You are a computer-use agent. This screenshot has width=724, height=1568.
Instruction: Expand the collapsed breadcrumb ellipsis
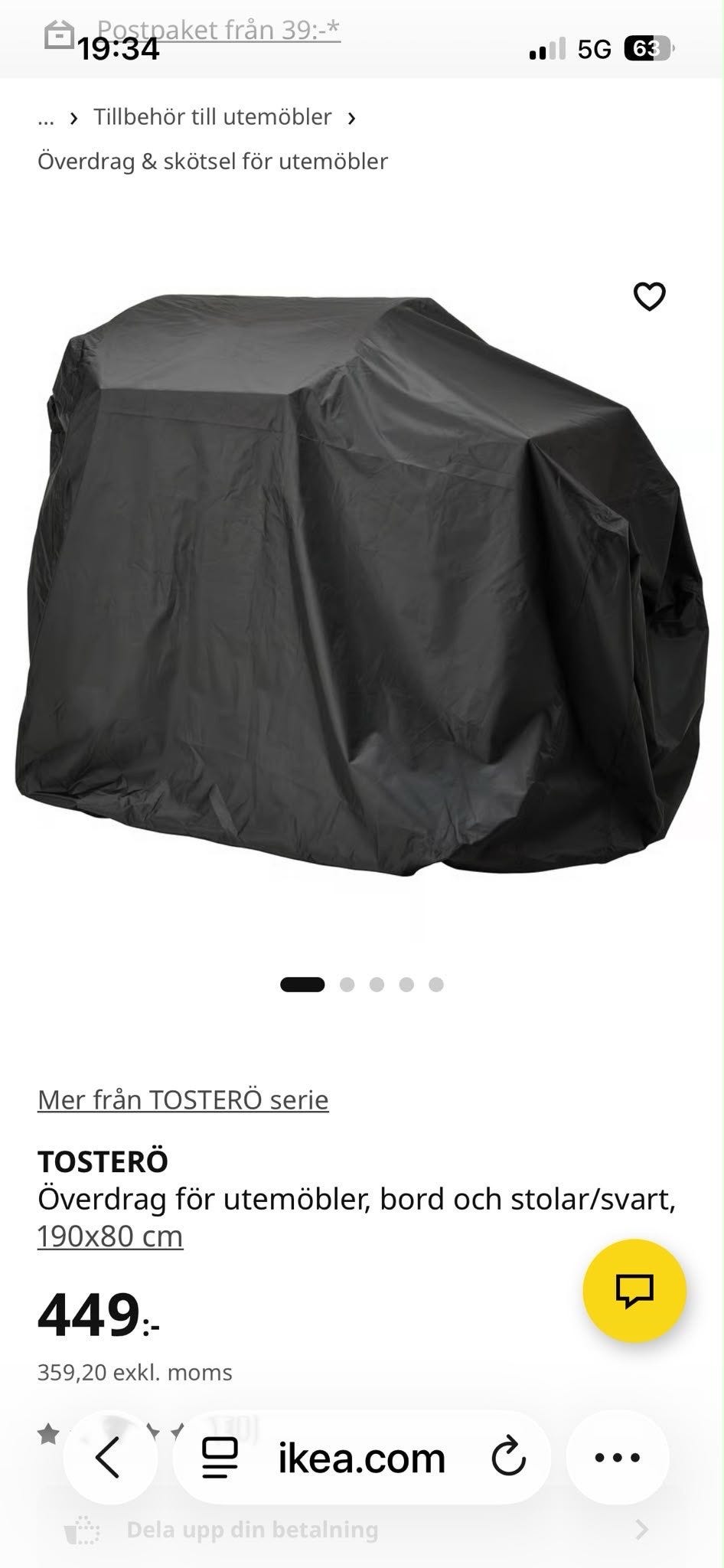(x=46, y=118)
